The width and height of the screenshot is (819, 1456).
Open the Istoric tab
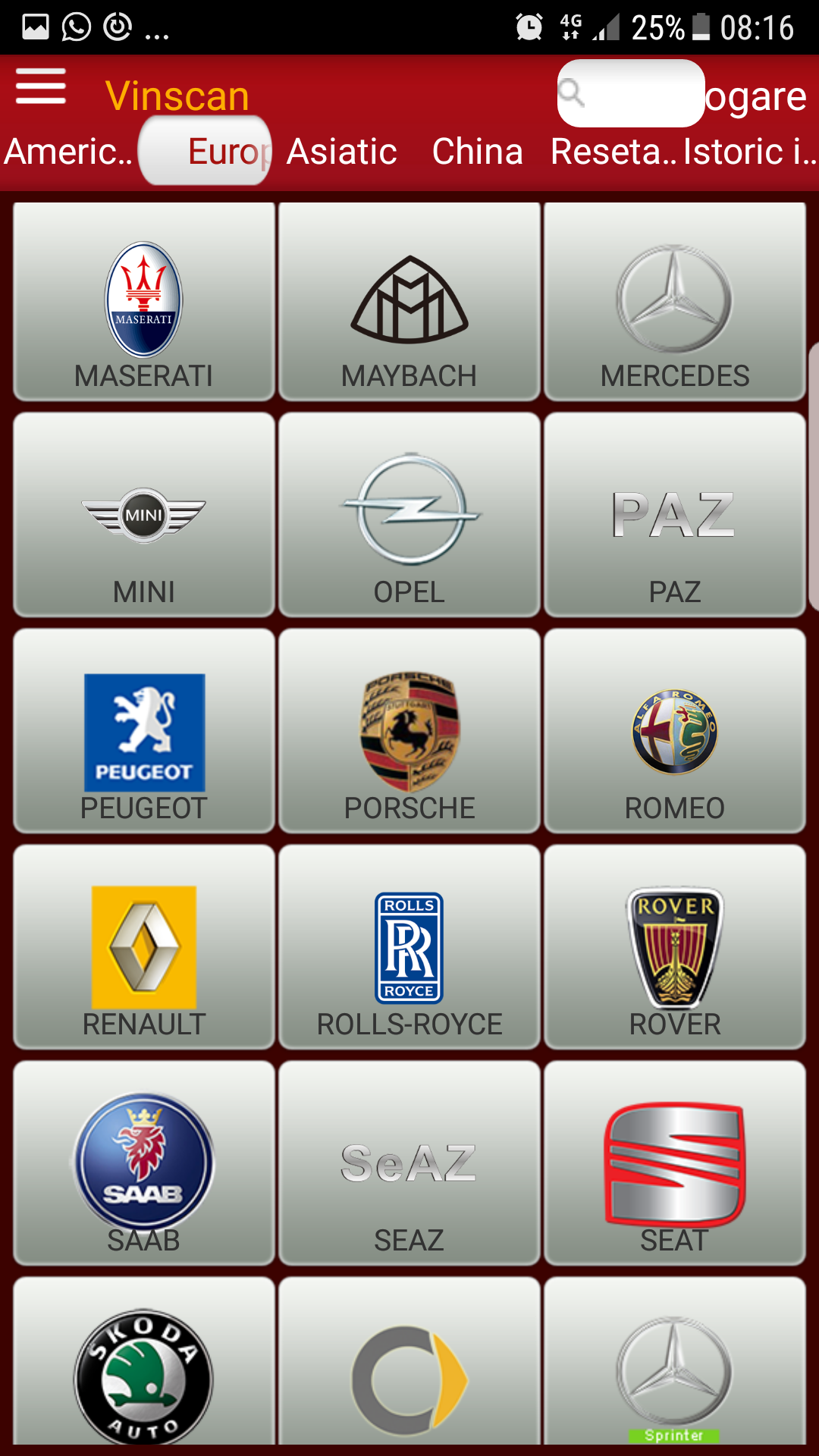point(749,152)
